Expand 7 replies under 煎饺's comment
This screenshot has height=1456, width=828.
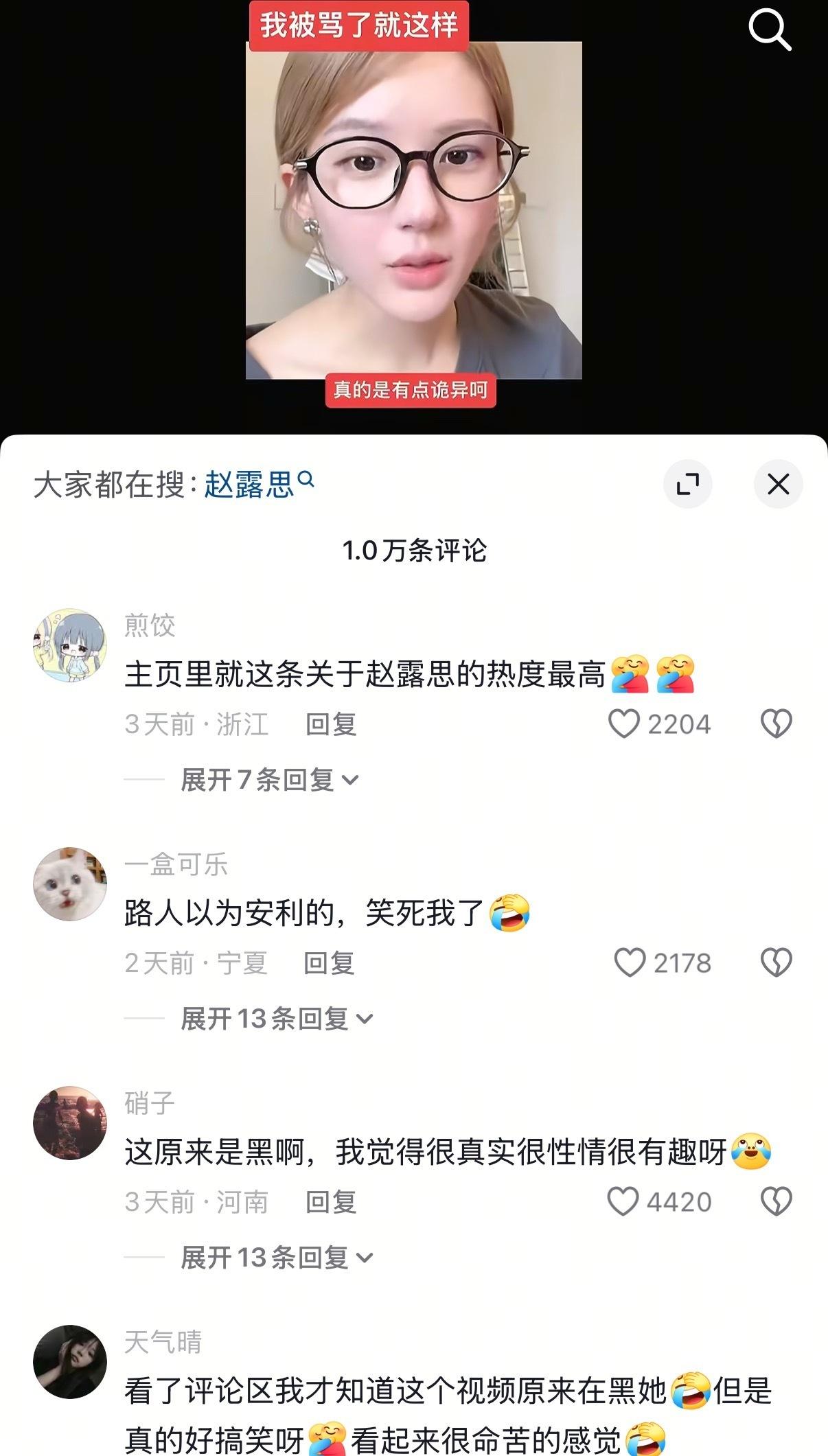270,780
